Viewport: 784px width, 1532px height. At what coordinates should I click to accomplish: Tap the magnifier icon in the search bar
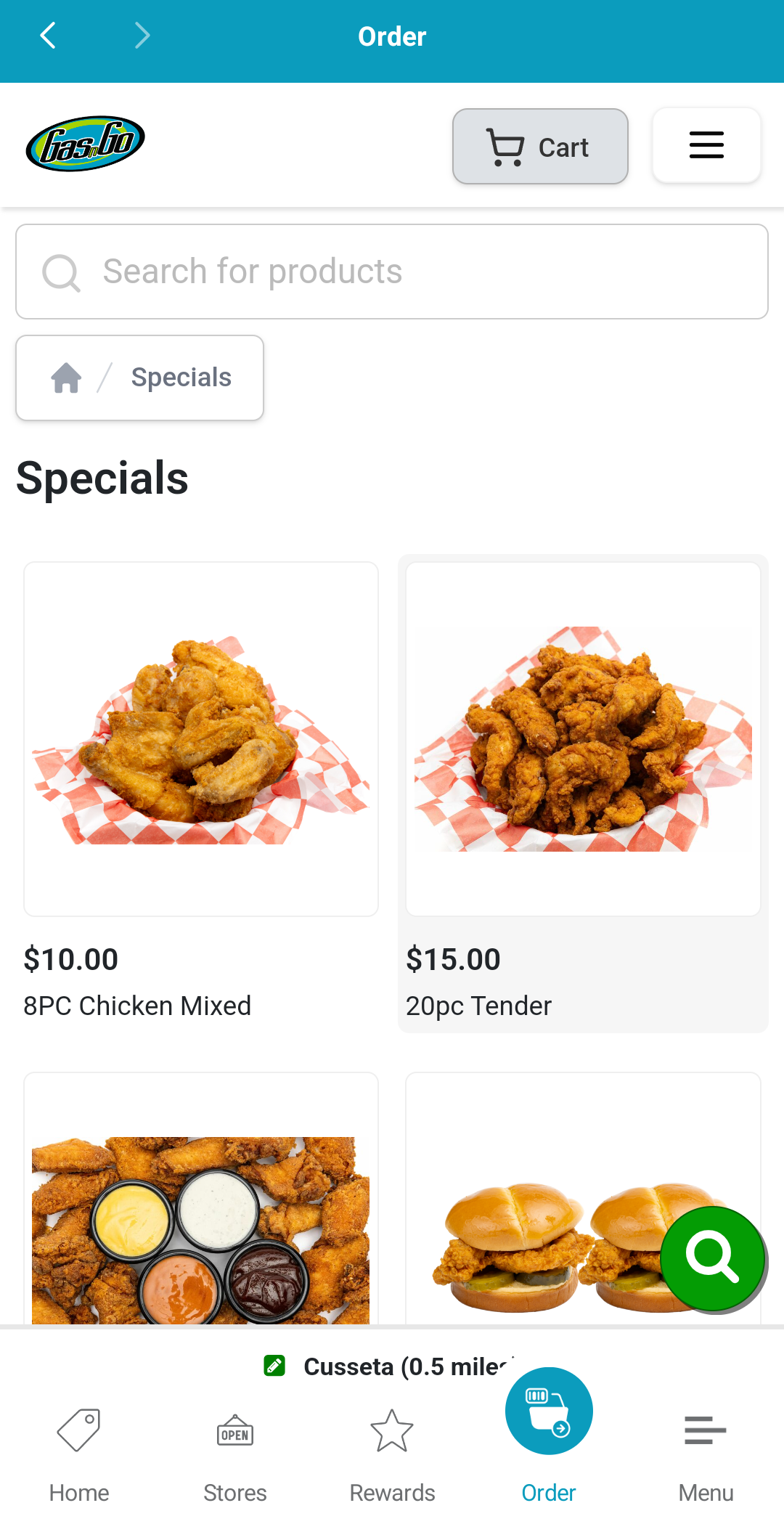coord(62,272)
